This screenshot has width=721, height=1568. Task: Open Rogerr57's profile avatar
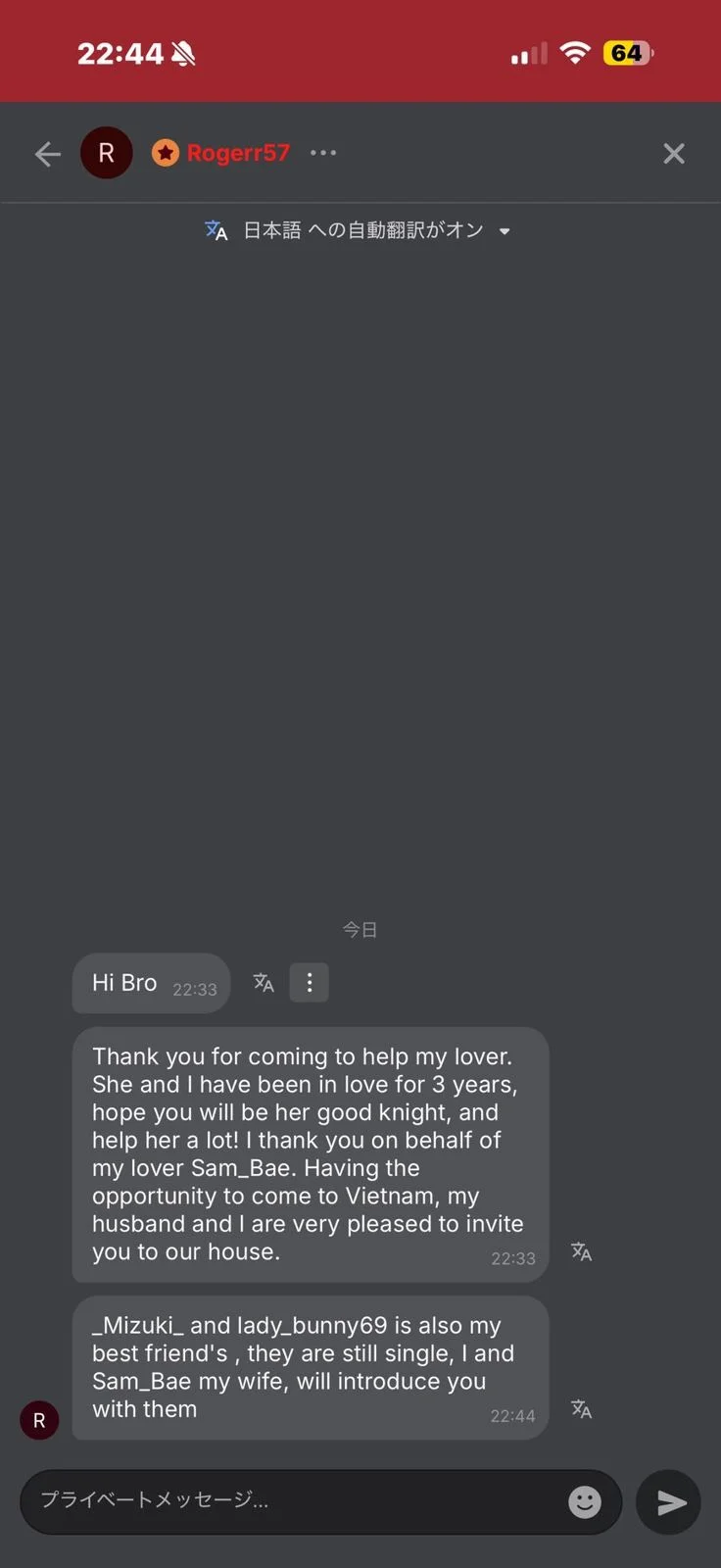coord(106,153)
